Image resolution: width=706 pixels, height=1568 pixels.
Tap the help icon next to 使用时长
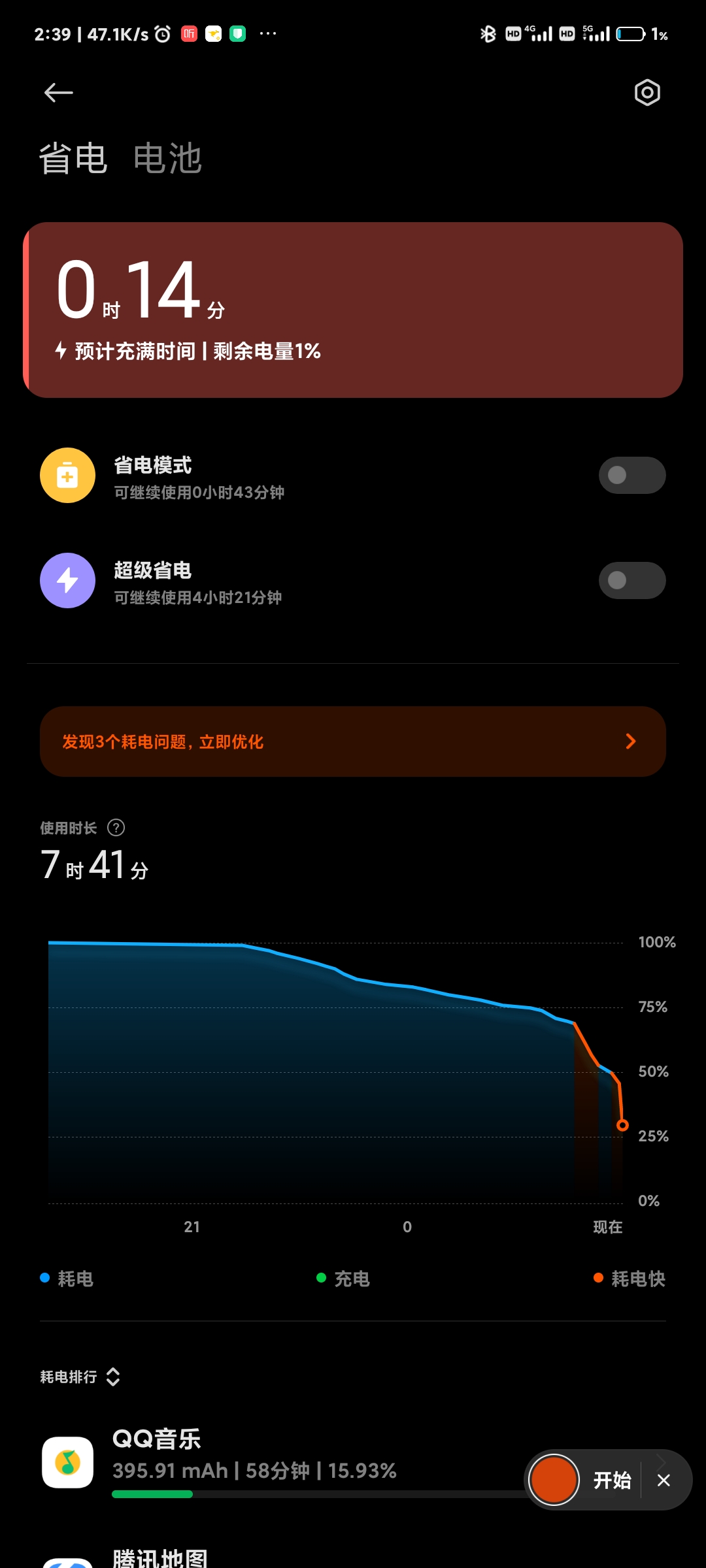point(116,828)
